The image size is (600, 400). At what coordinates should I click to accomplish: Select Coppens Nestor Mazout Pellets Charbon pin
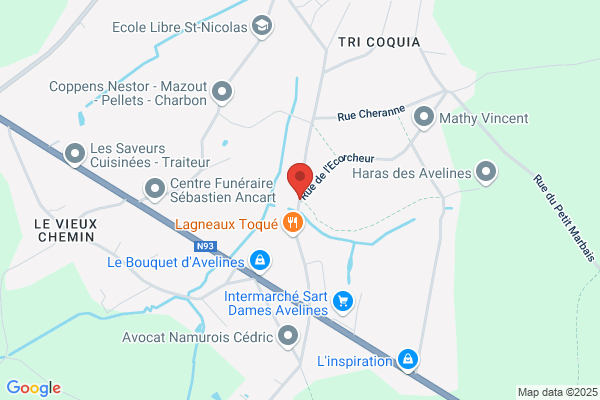(222, 93)
